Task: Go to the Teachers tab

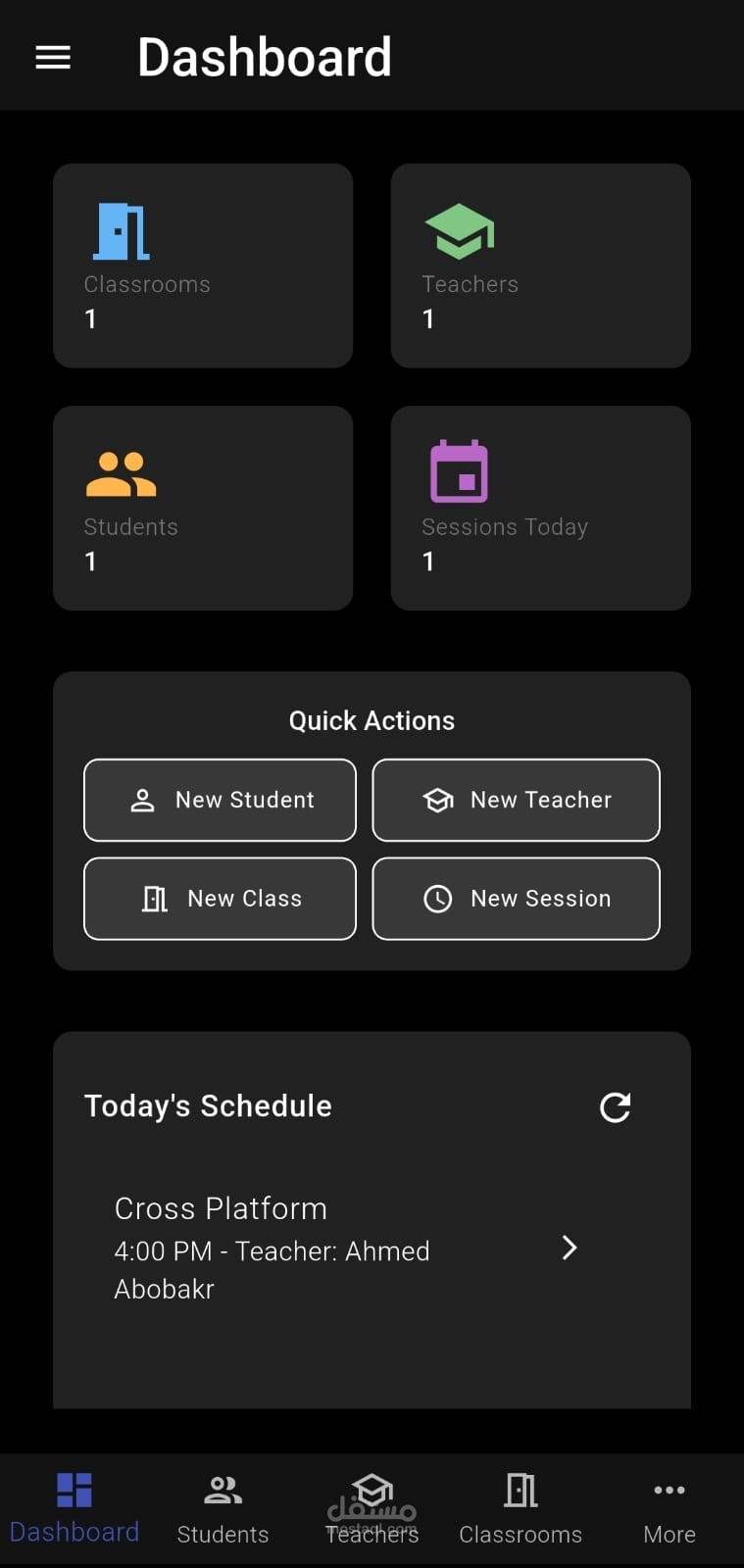Action: (372, 1509)
